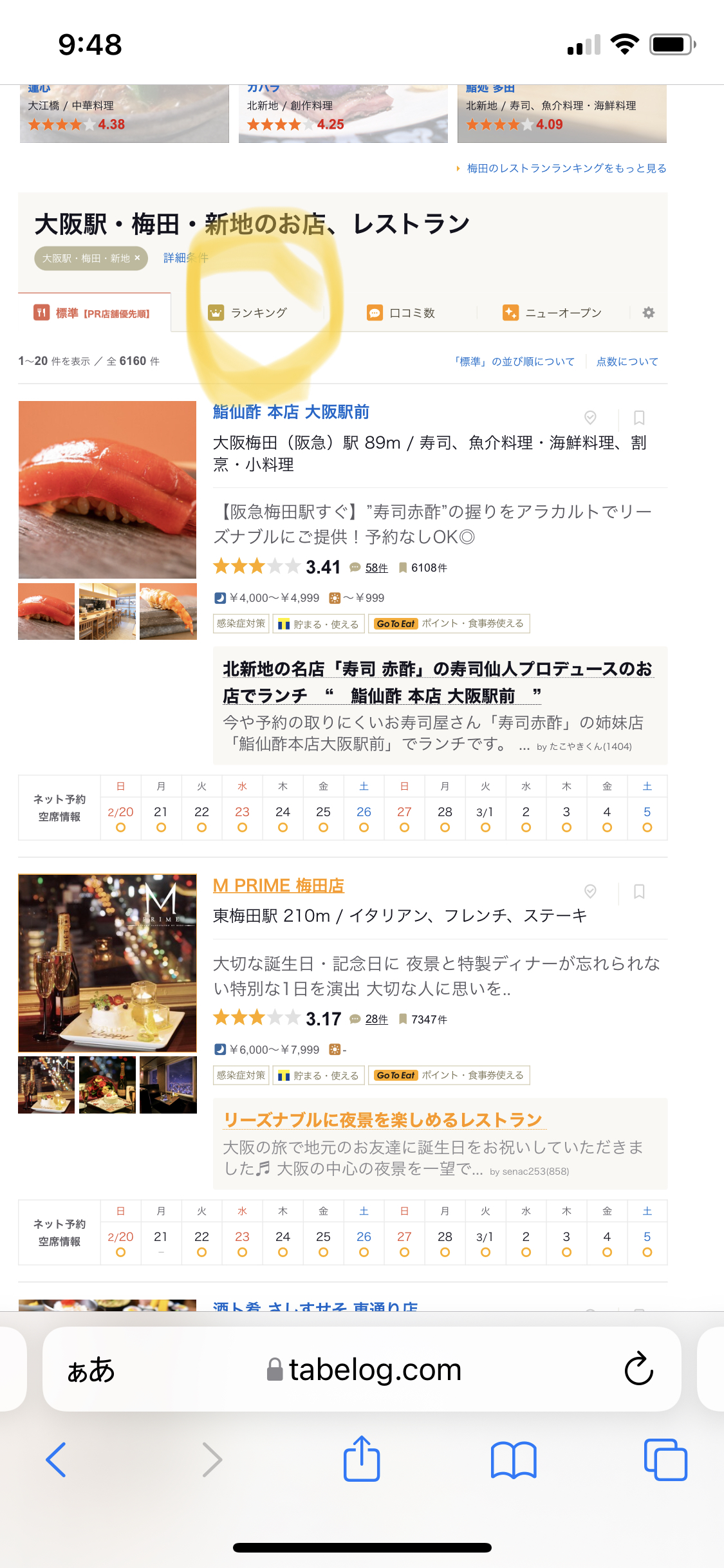Share this page via Safari share button
Viewport: 724px width, 1568px height.
click(x=362, y=1459)
